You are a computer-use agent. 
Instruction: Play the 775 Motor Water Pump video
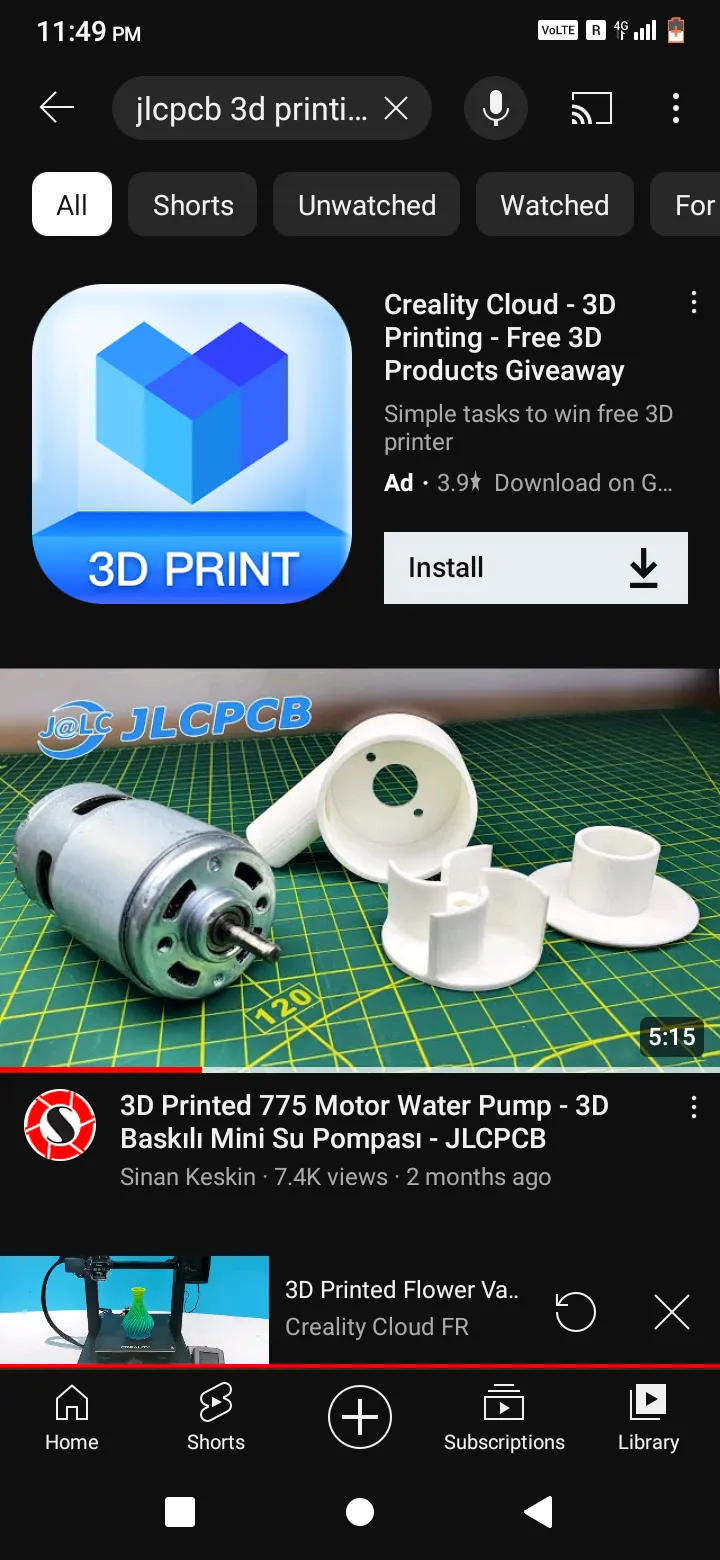360,868
